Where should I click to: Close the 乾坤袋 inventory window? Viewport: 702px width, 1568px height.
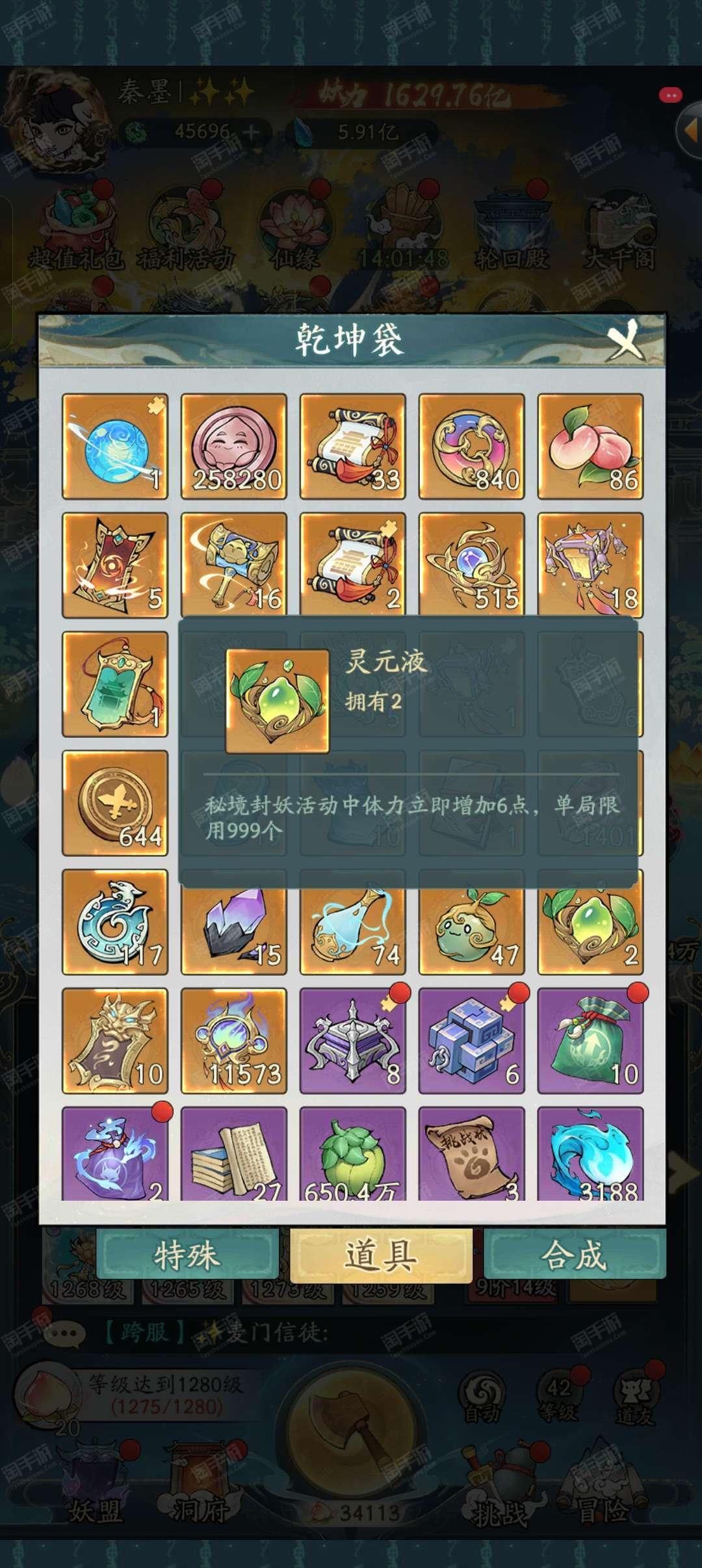624,340
